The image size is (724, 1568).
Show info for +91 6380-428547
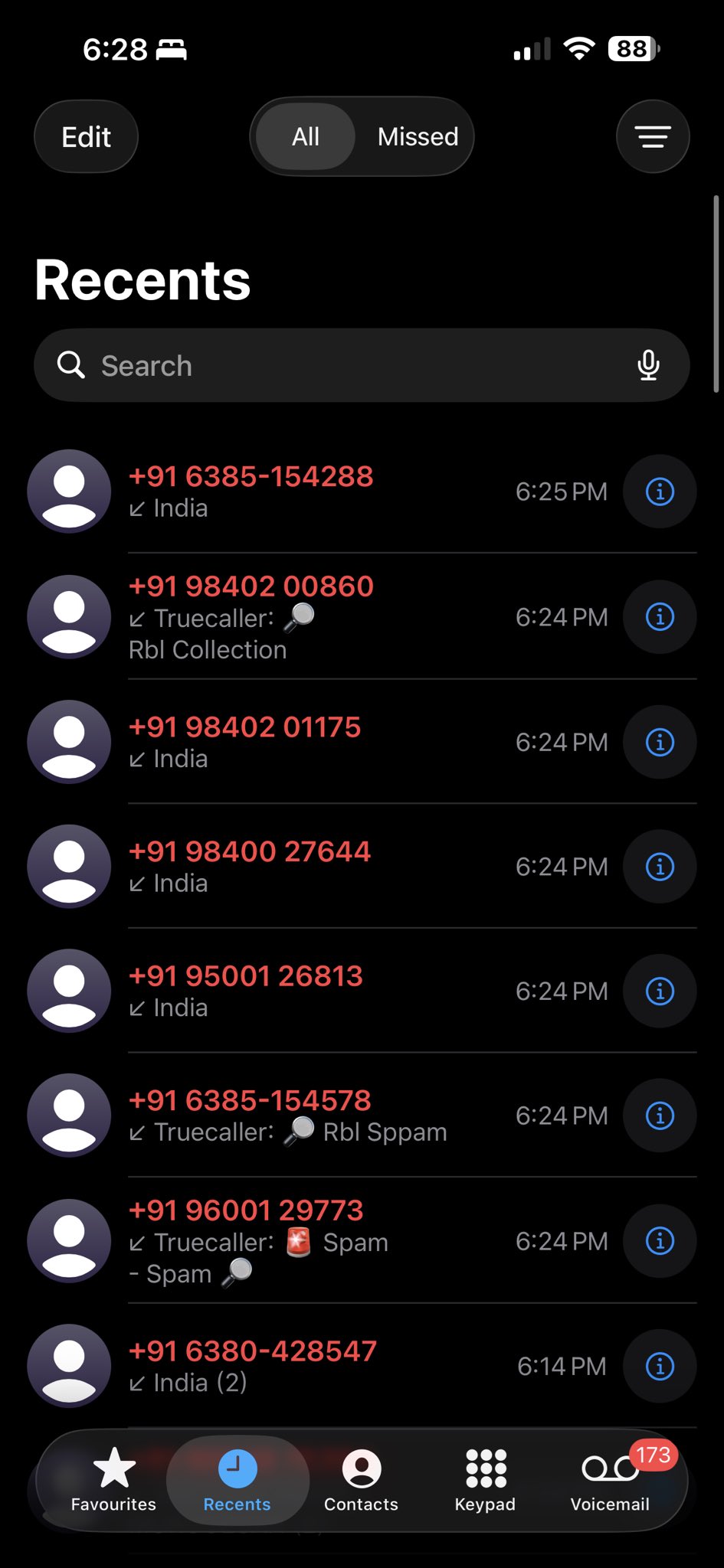tap(660, 1366)
